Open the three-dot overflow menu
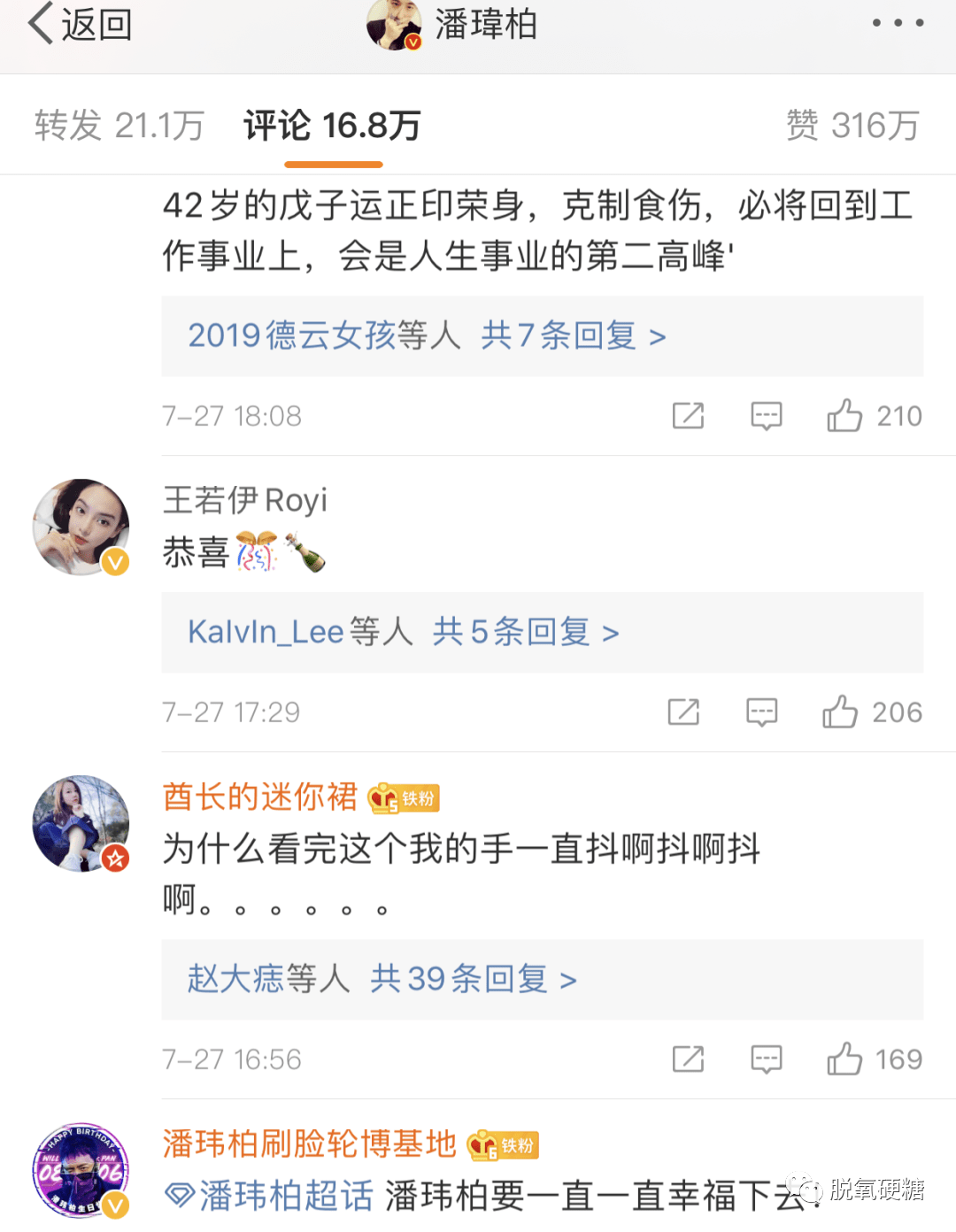The height and width of the screenshot is (1232, 956). [x=898, y=23]
